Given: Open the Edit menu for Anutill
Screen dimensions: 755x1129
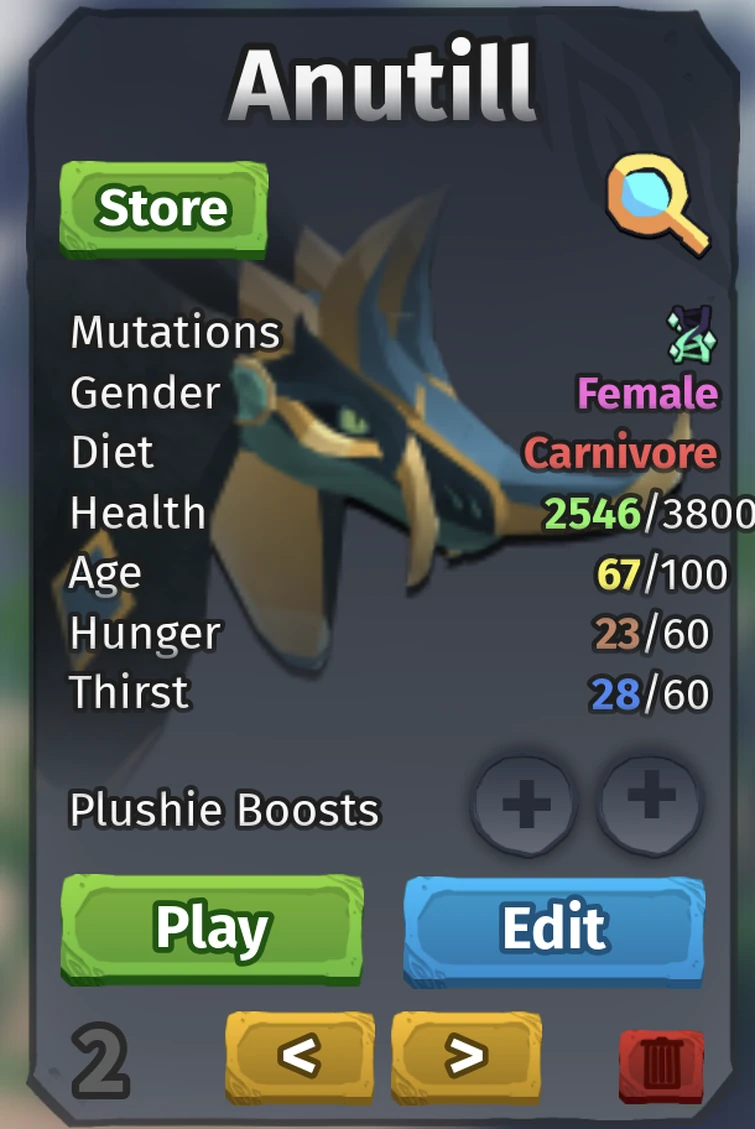Looking at the screenshot, I should point(553,928).
